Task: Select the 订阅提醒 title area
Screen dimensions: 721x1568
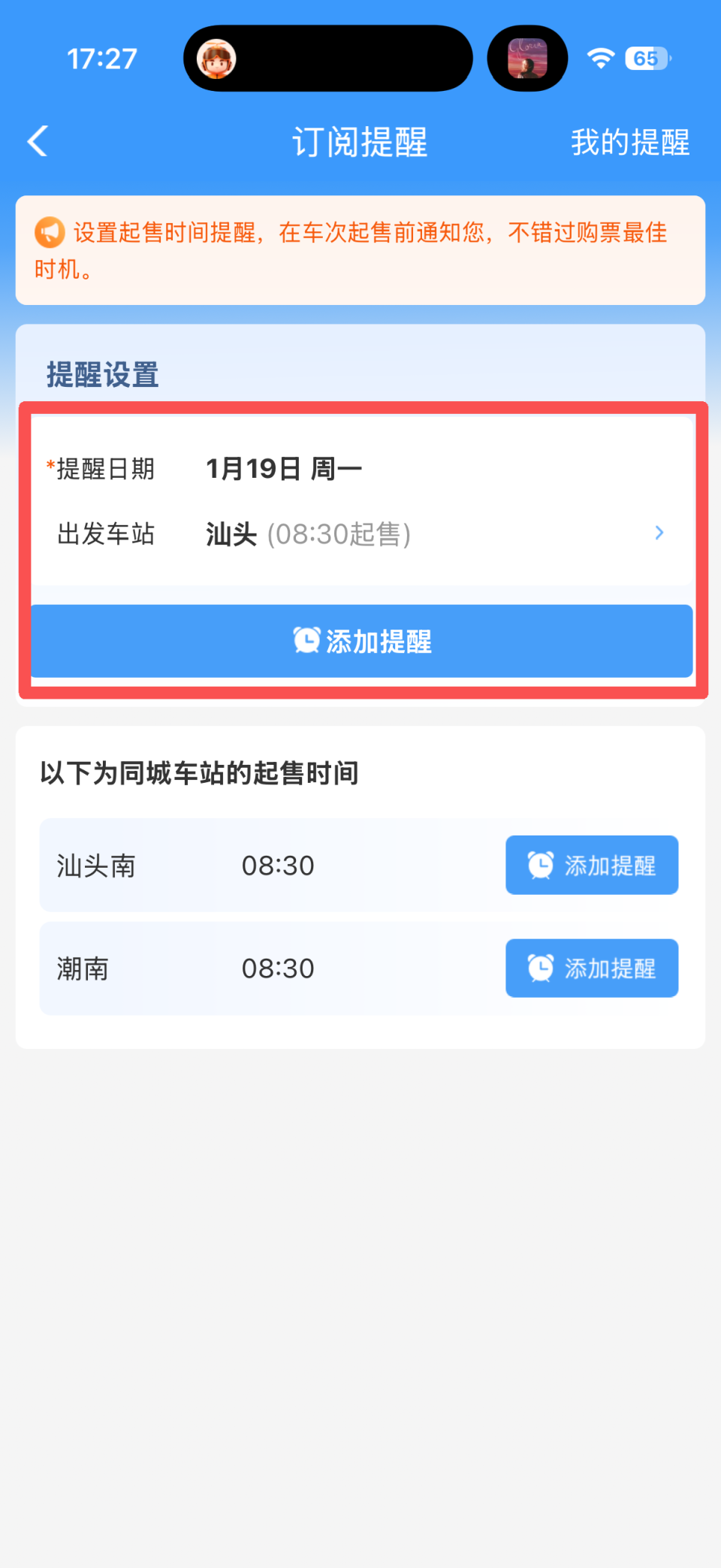Action: 360,143
